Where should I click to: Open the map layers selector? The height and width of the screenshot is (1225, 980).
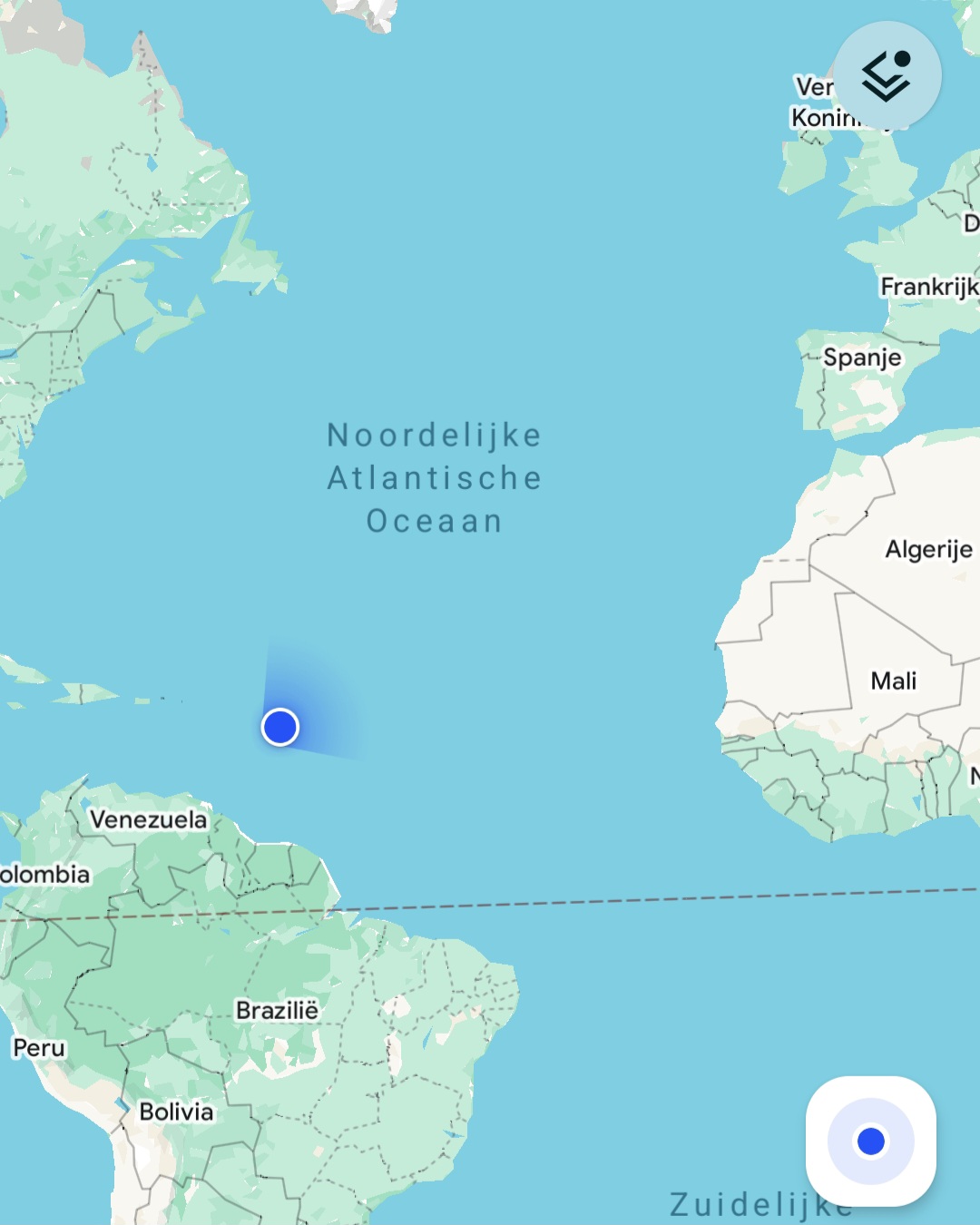tap(887, 75)
